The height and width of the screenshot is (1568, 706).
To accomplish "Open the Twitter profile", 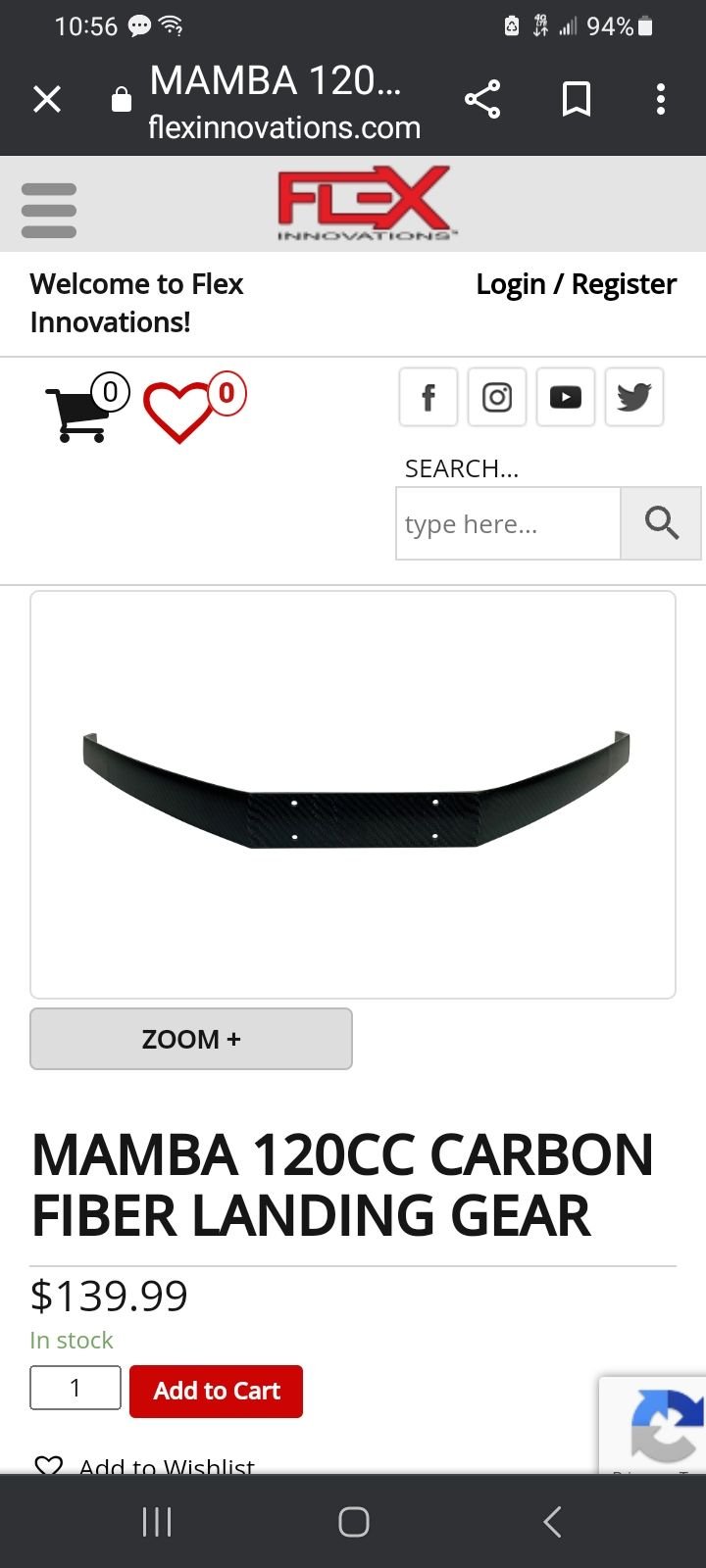I will pyautogui.click(x=634, y=397).
